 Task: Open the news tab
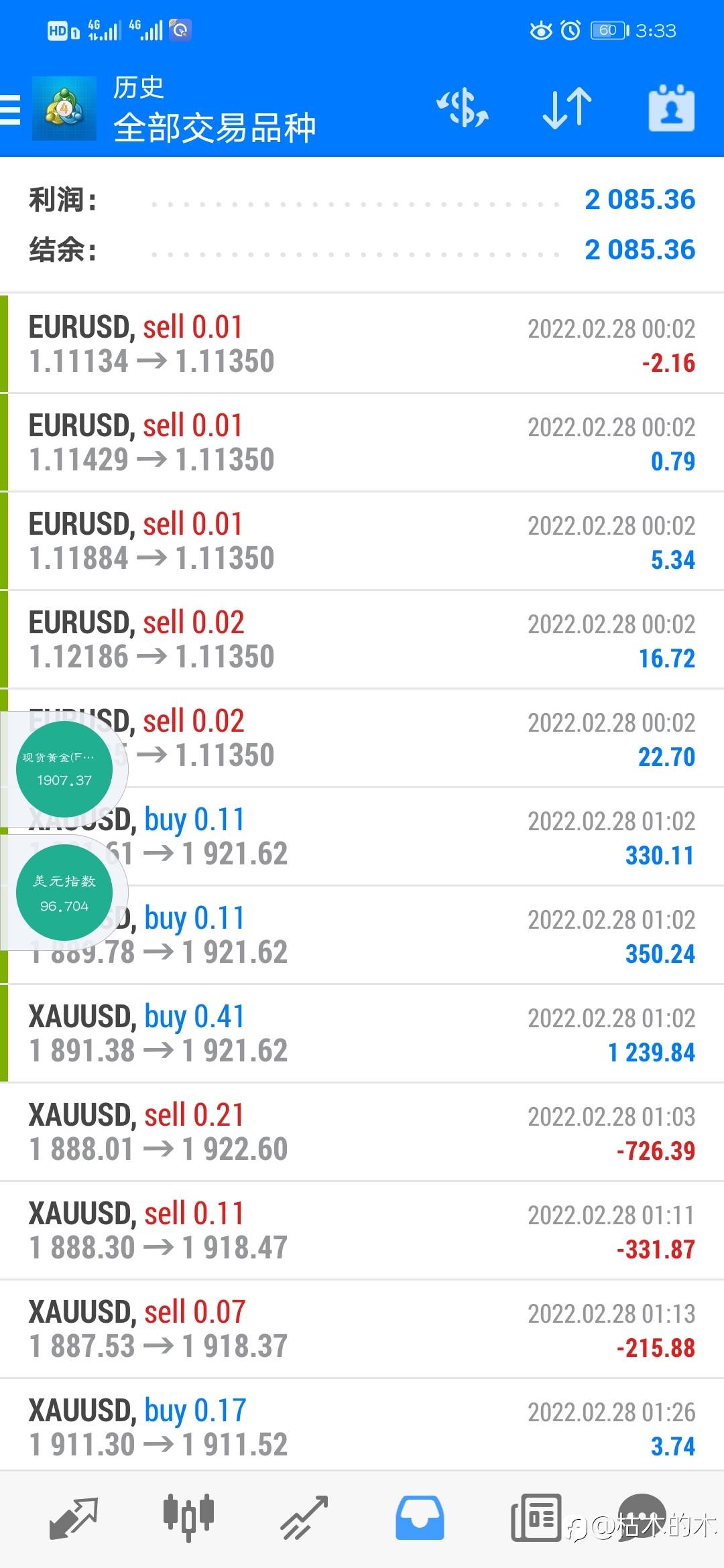pos(536,1518)
